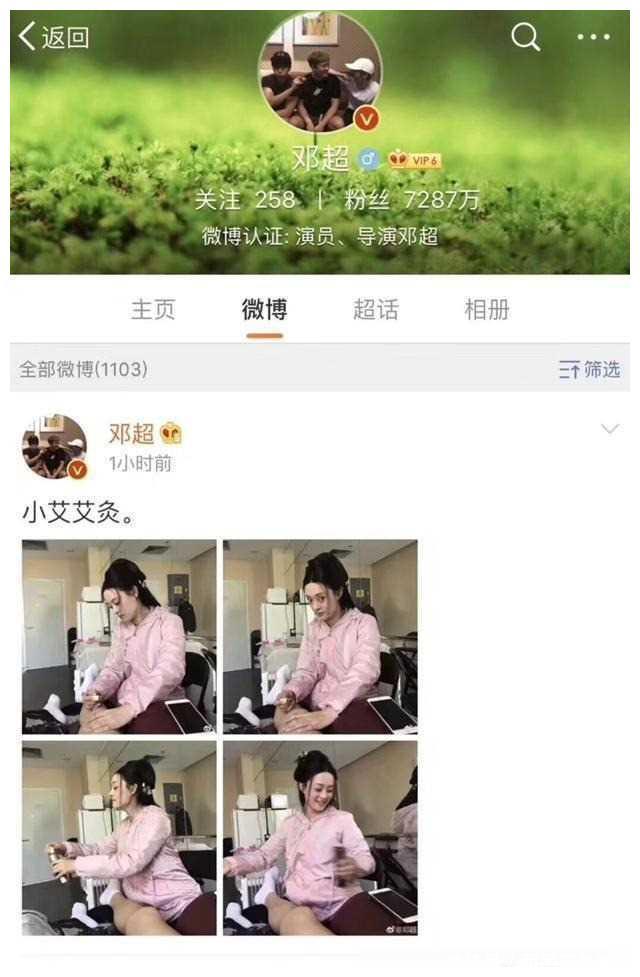The height and width of the screenshot is (977, 640).
Task: Go back with the 返回 arrow
Action: (x=54, y=37)
